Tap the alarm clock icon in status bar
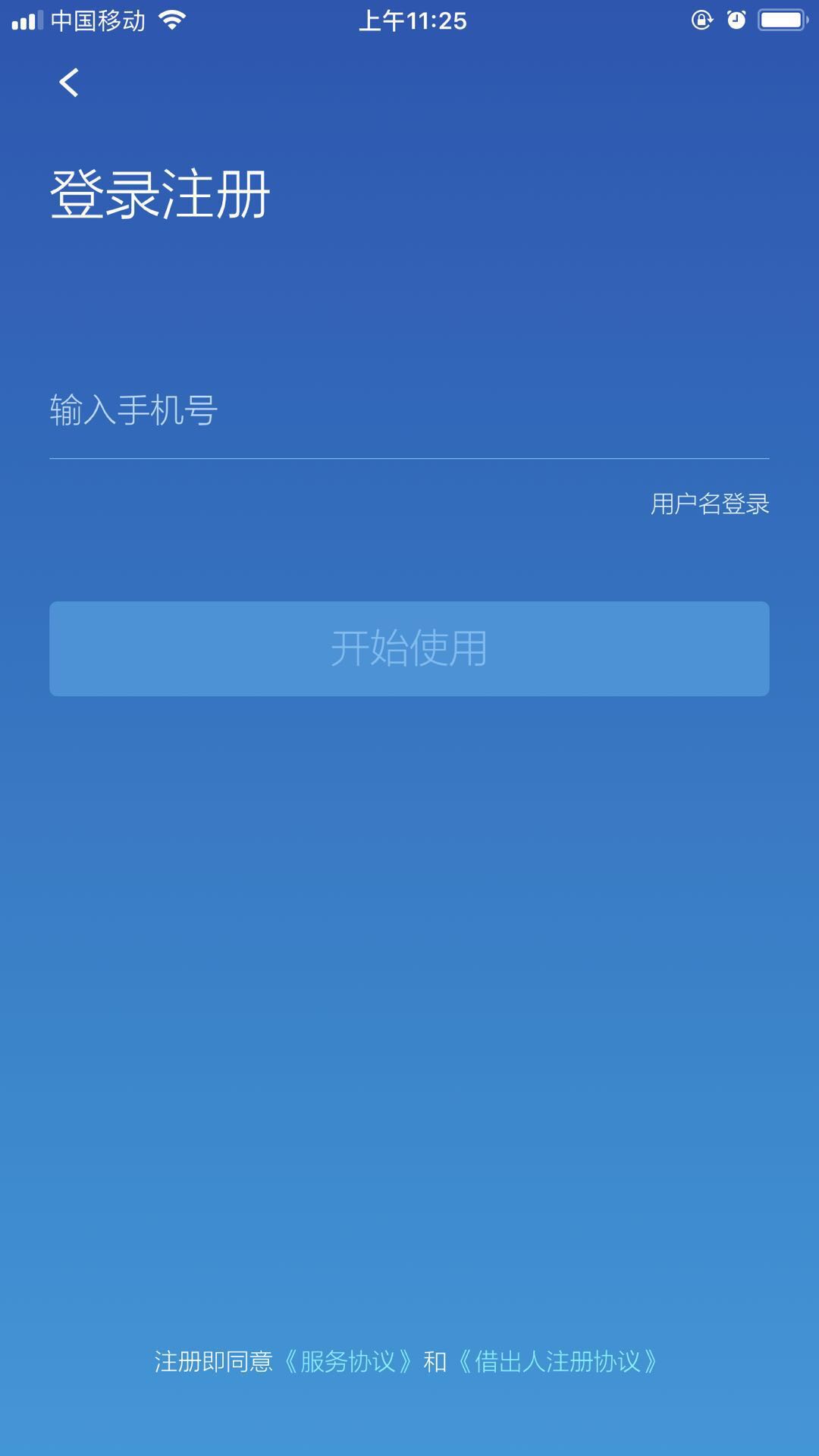Viewport: 819px width, 1456px height. coord(736,20)
